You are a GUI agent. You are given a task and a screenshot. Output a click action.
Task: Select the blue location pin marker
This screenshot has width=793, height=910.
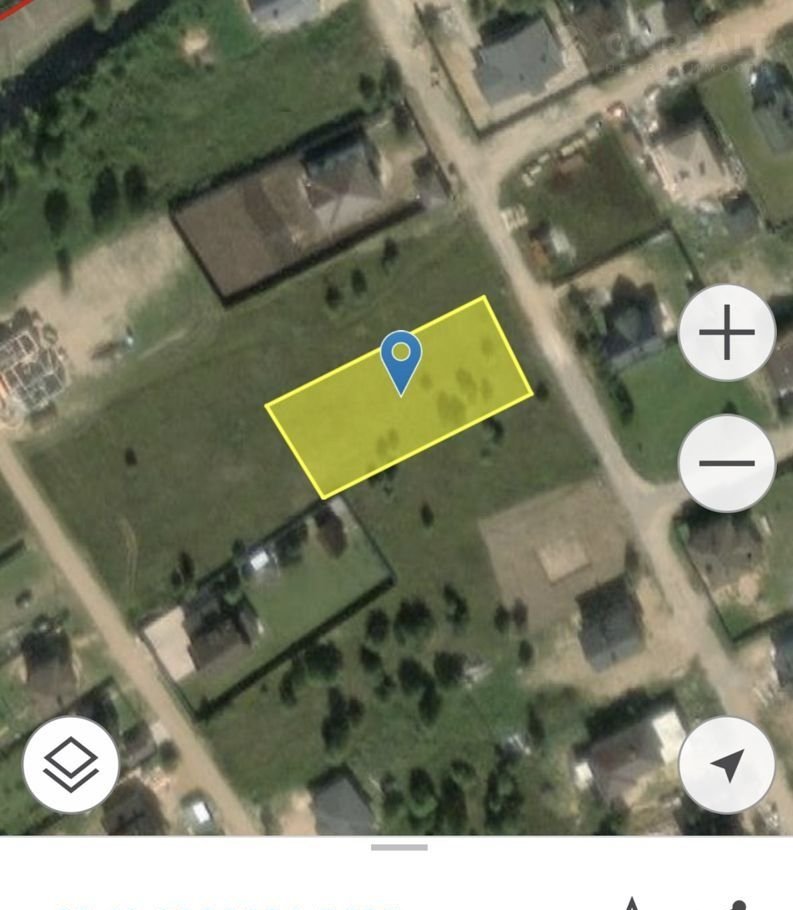[x=401, y=360]
